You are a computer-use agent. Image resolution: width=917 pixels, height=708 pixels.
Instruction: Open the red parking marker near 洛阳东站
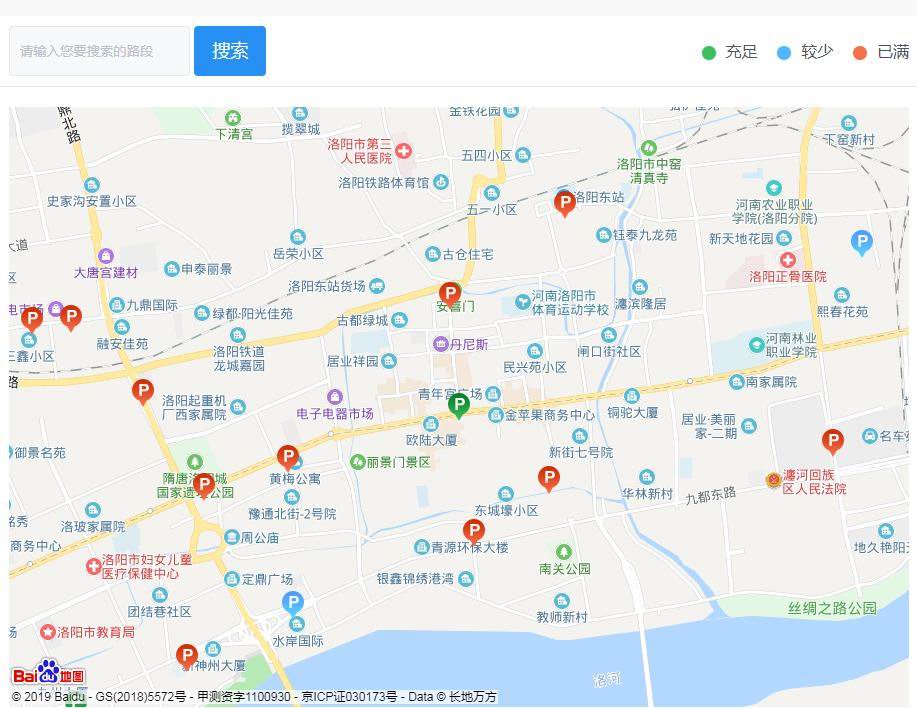point(565,204)
